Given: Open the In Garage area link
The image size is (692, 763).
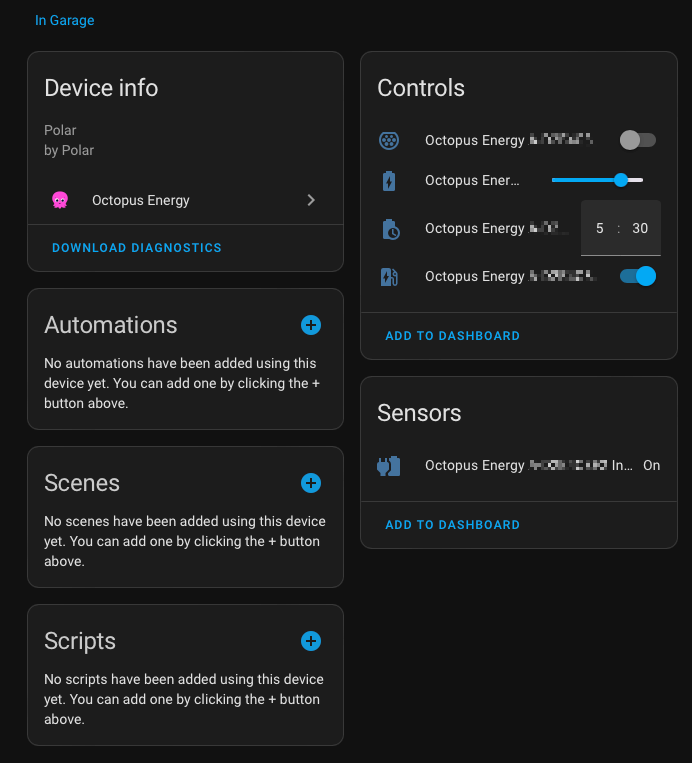Looking at the screenshot, I should [64, 20].
